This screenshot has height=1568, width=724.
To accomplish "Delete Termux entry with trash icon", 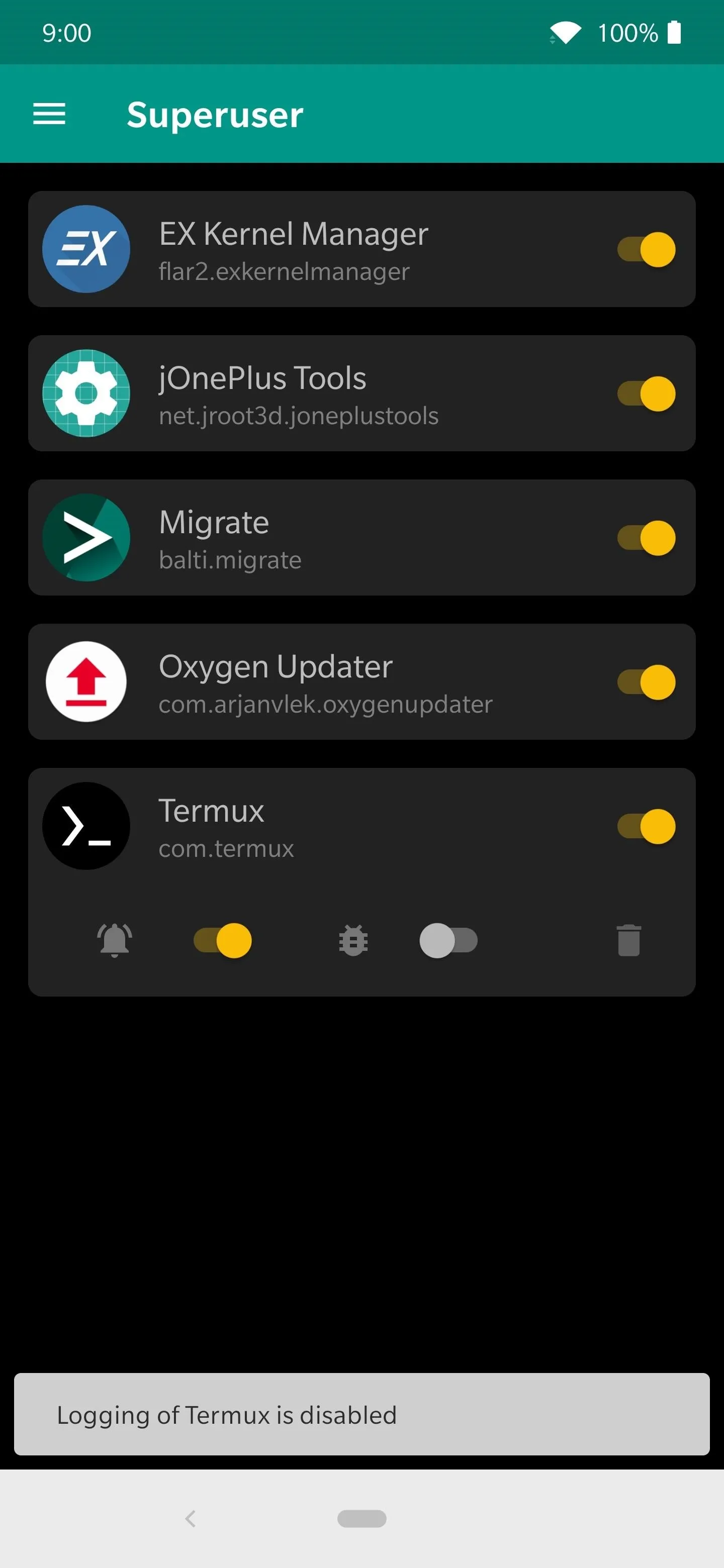I will [x=629, y=940].
